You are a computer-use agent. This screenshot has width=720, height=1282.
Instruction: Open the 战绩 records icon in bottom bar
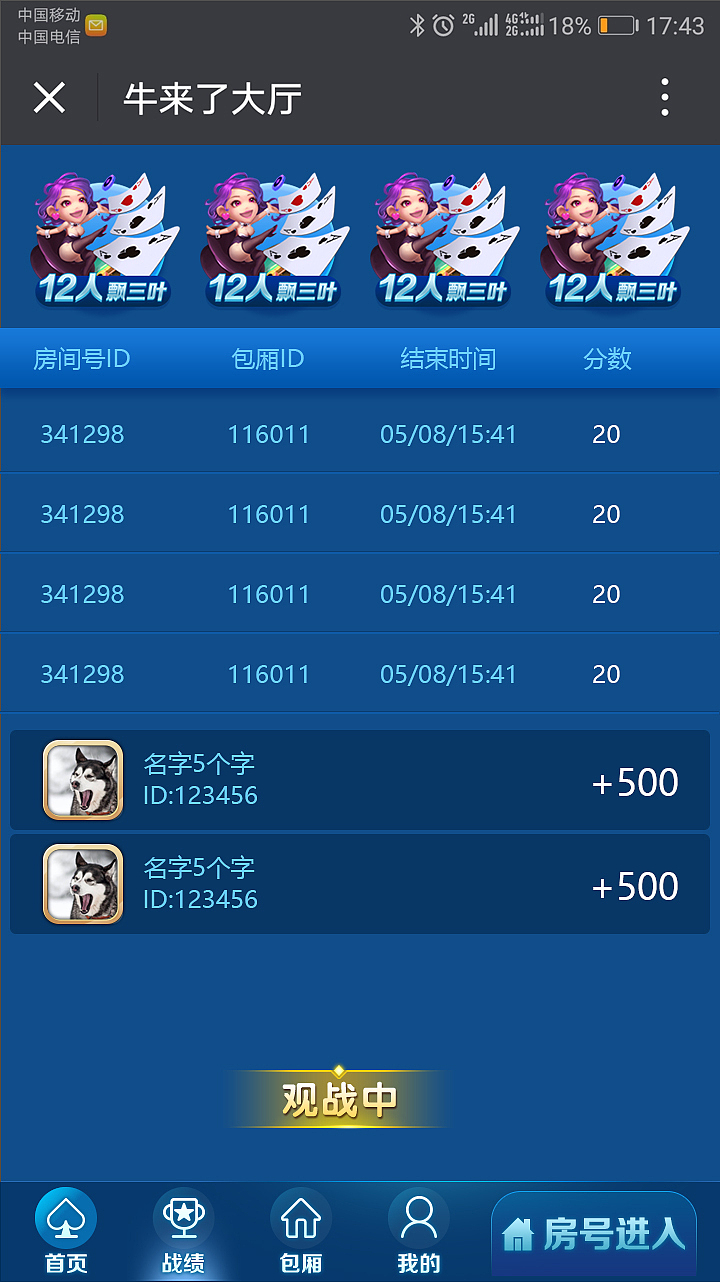182,1222
